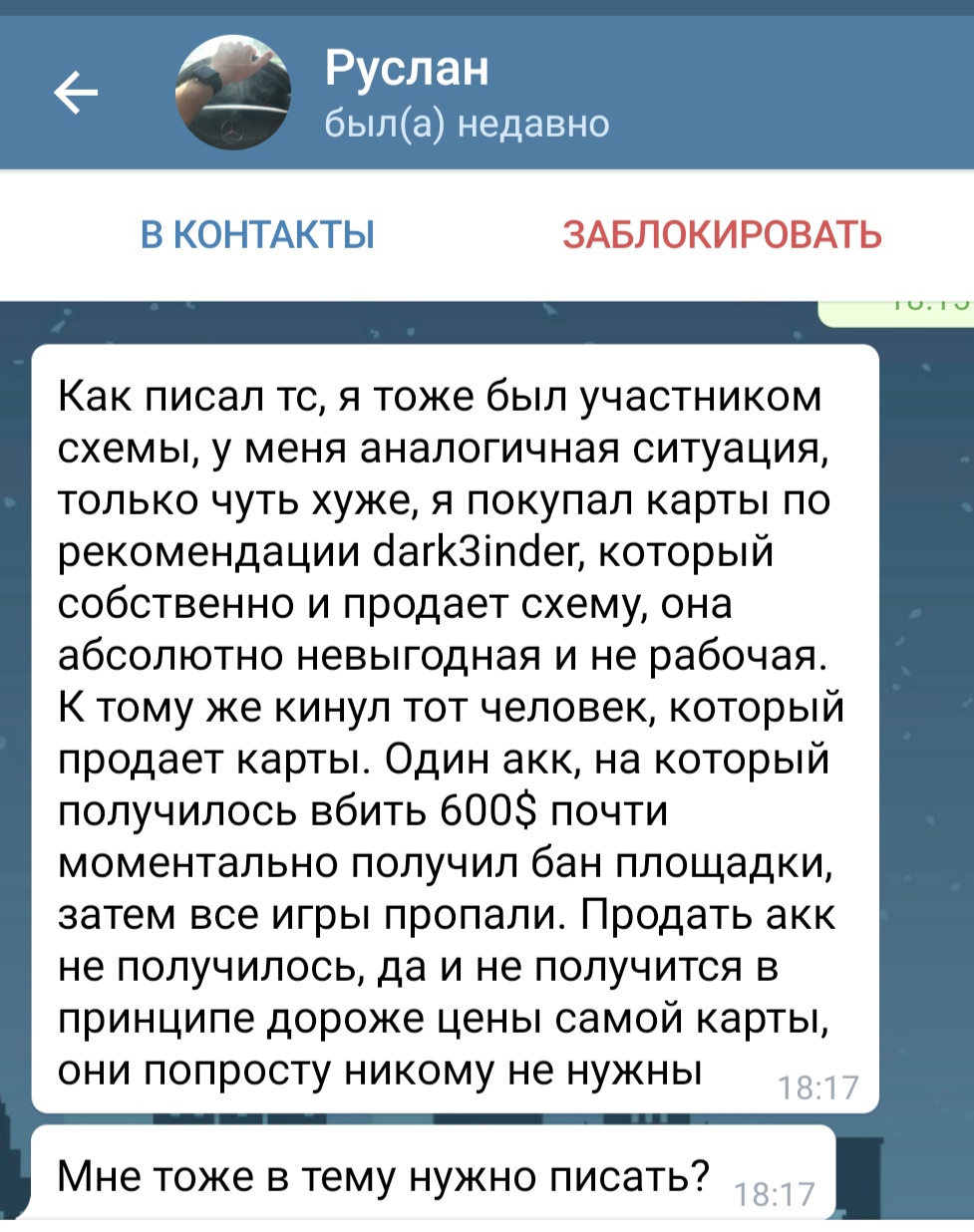Go back using the arrow
The width and height of the screenshot is (974, 1232).
pyautogui.click(x=76, y=94)
